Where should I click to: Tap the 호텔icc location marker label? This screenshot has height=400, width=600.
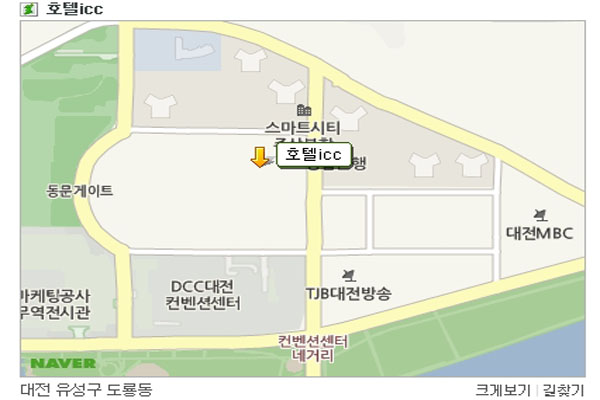[313, 155]
